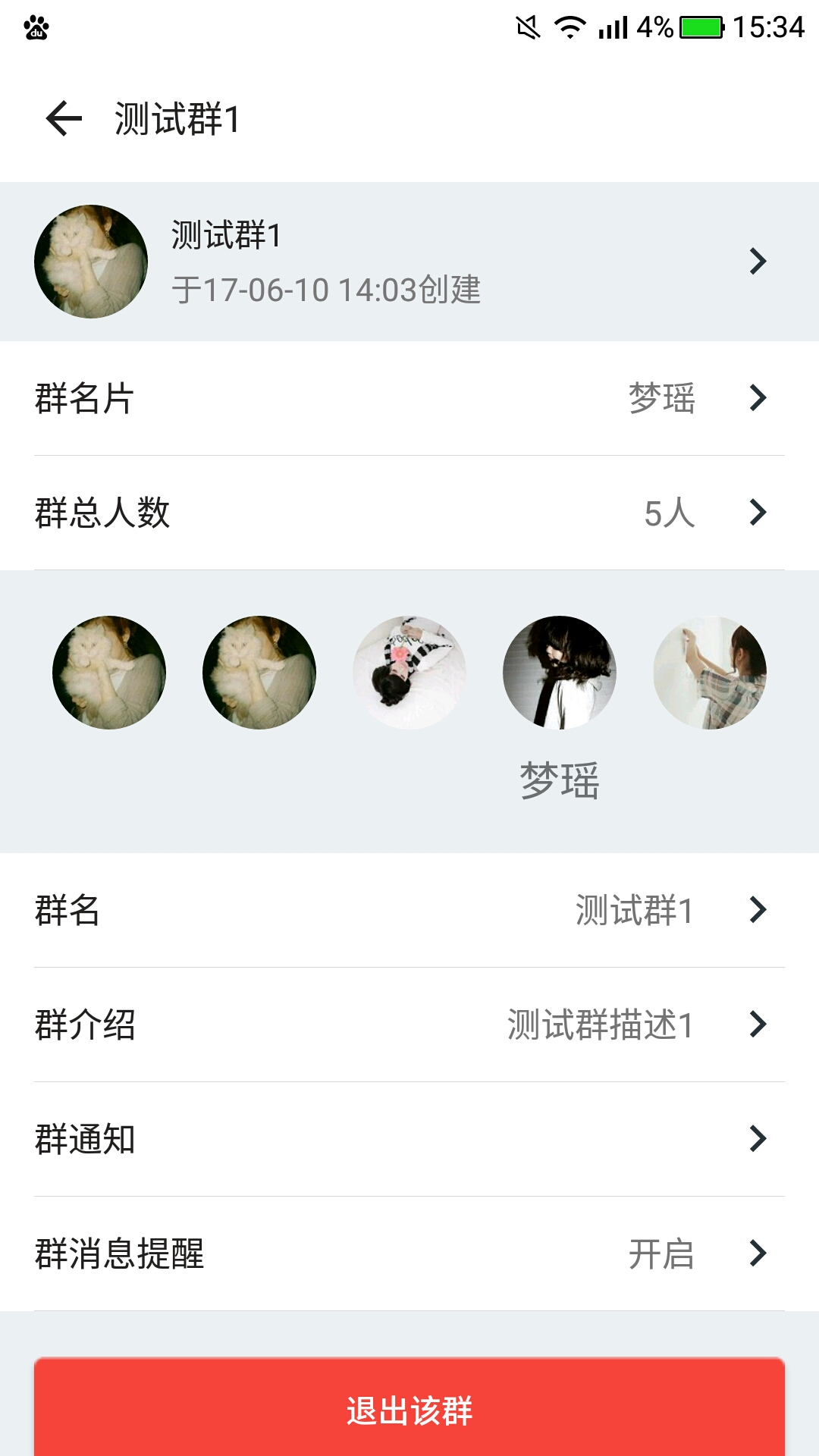The height and width of the screenshot is (1456, 819).
Task: Go back using the arrow icon
Action: (64, 119)
